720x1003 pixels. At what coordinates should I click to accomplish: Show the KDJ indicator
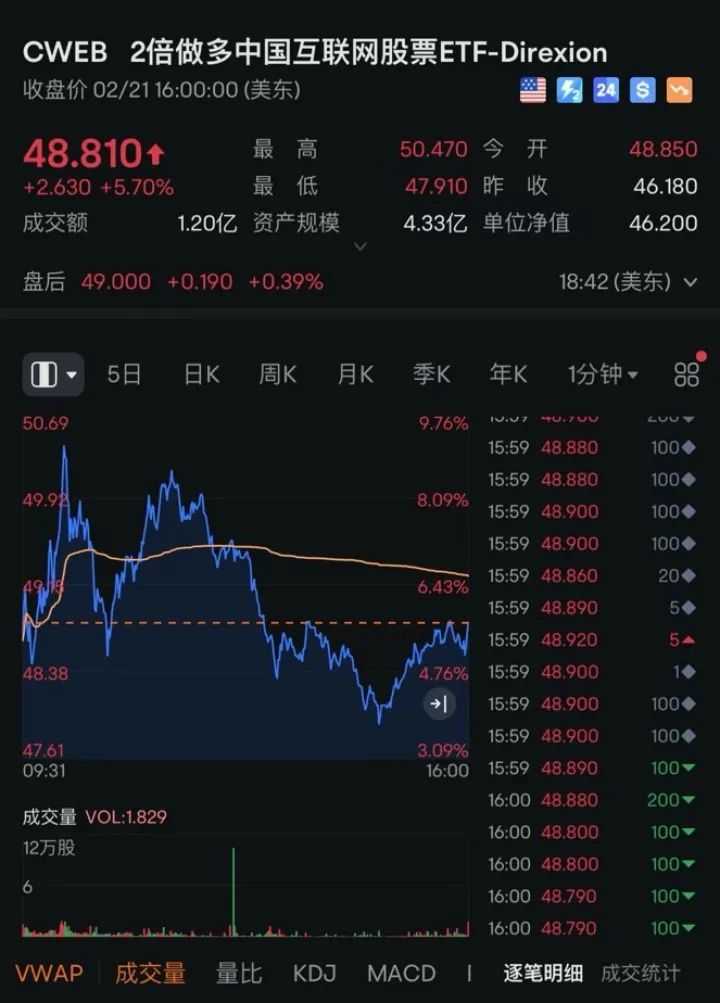tap(314, 973)
